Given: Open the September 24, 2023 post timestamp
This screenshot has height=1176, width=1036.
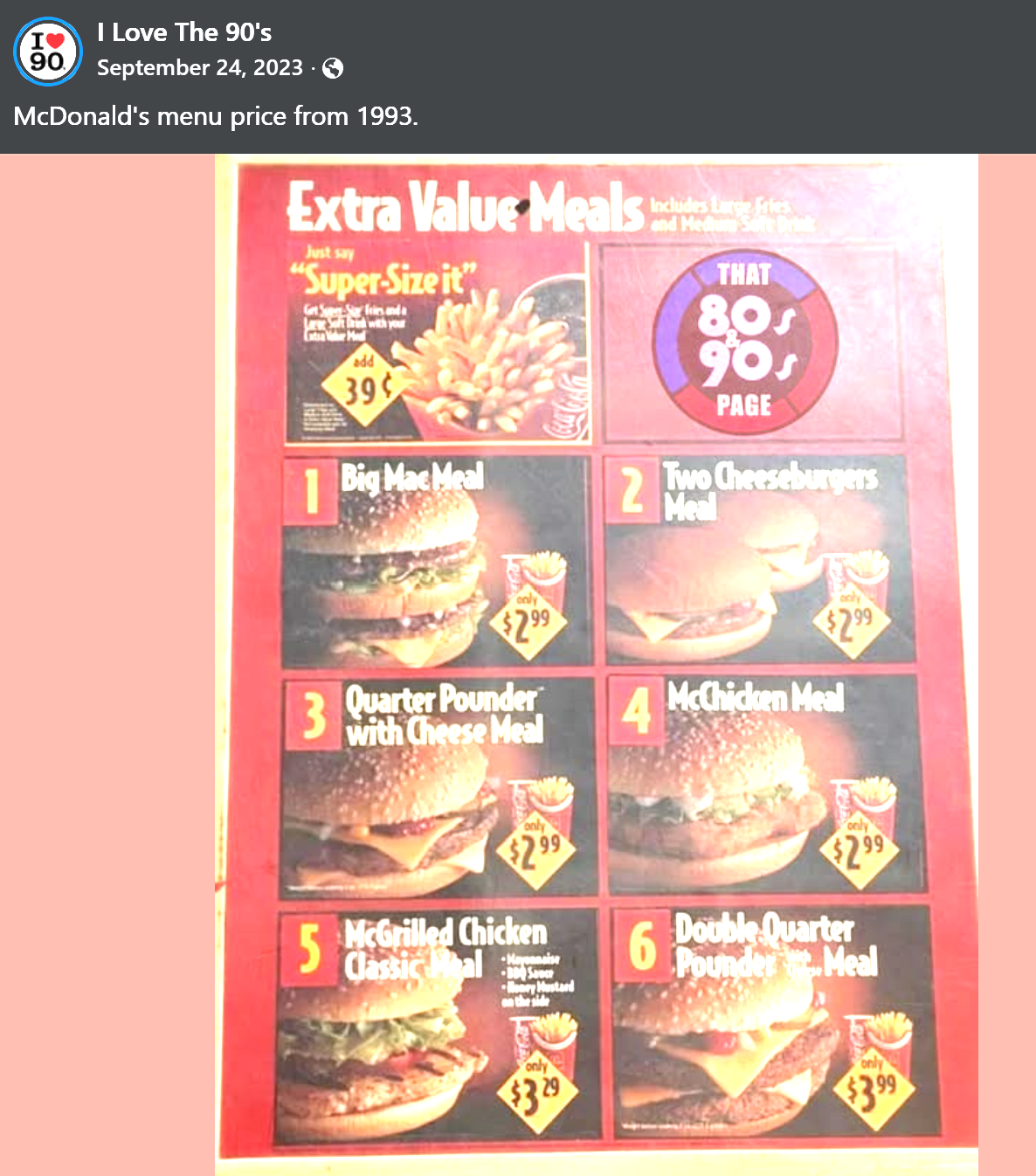Looking at the screenshot, I should [x=200, y=67].
